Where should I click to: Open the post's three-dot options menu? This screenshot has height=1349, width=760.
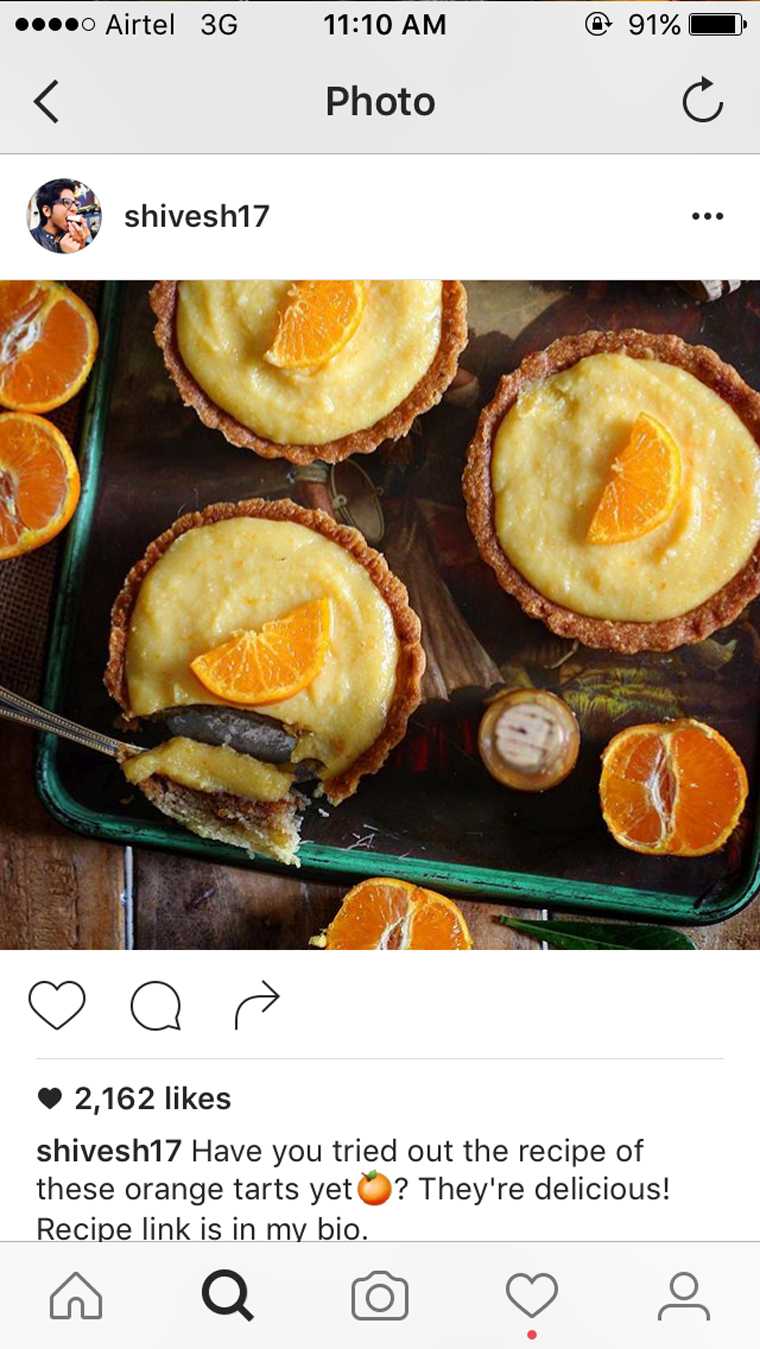(707, 216)
